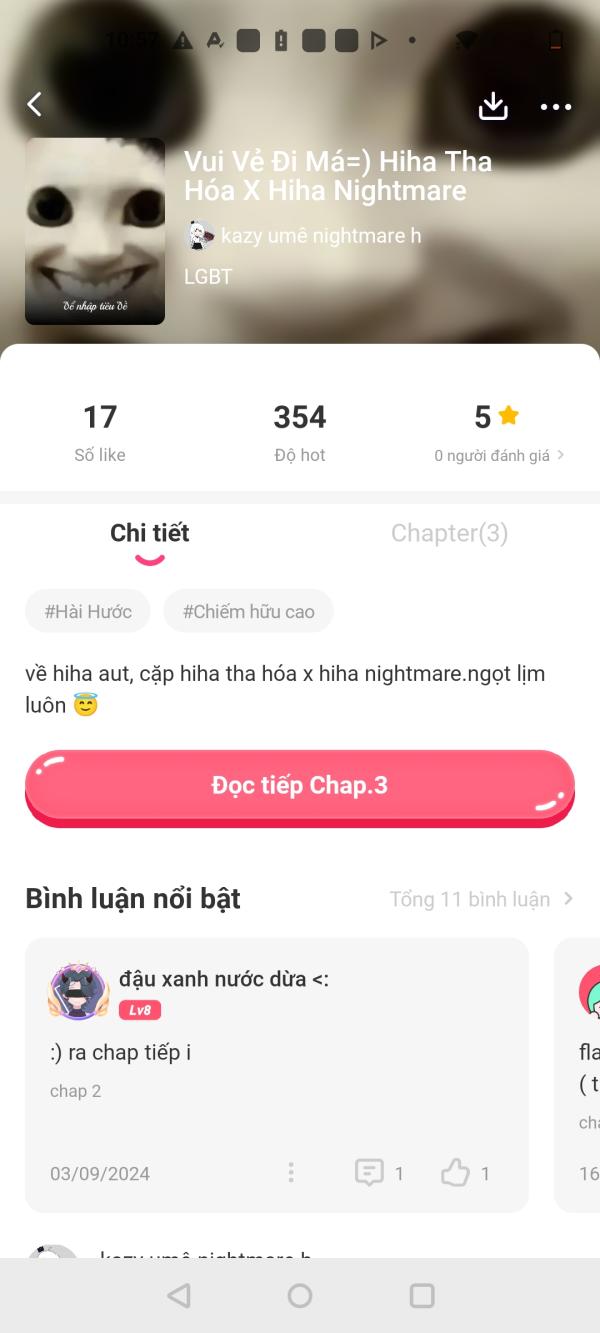Go back using the top-left arrow
This screenshot has width=600, height=1333.
click(35, 104)
